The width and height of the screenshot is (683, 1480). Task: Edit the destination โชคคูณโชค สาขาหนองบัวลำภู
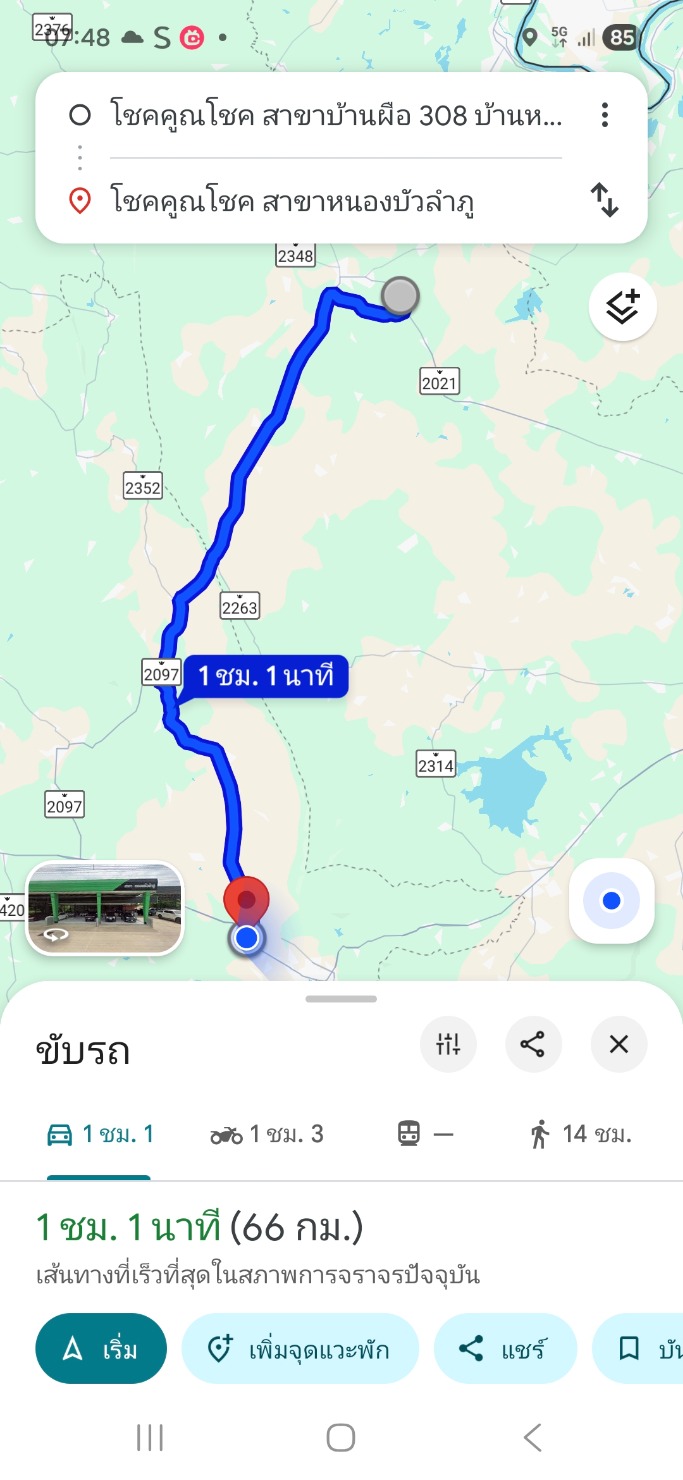tap(335, 201)
